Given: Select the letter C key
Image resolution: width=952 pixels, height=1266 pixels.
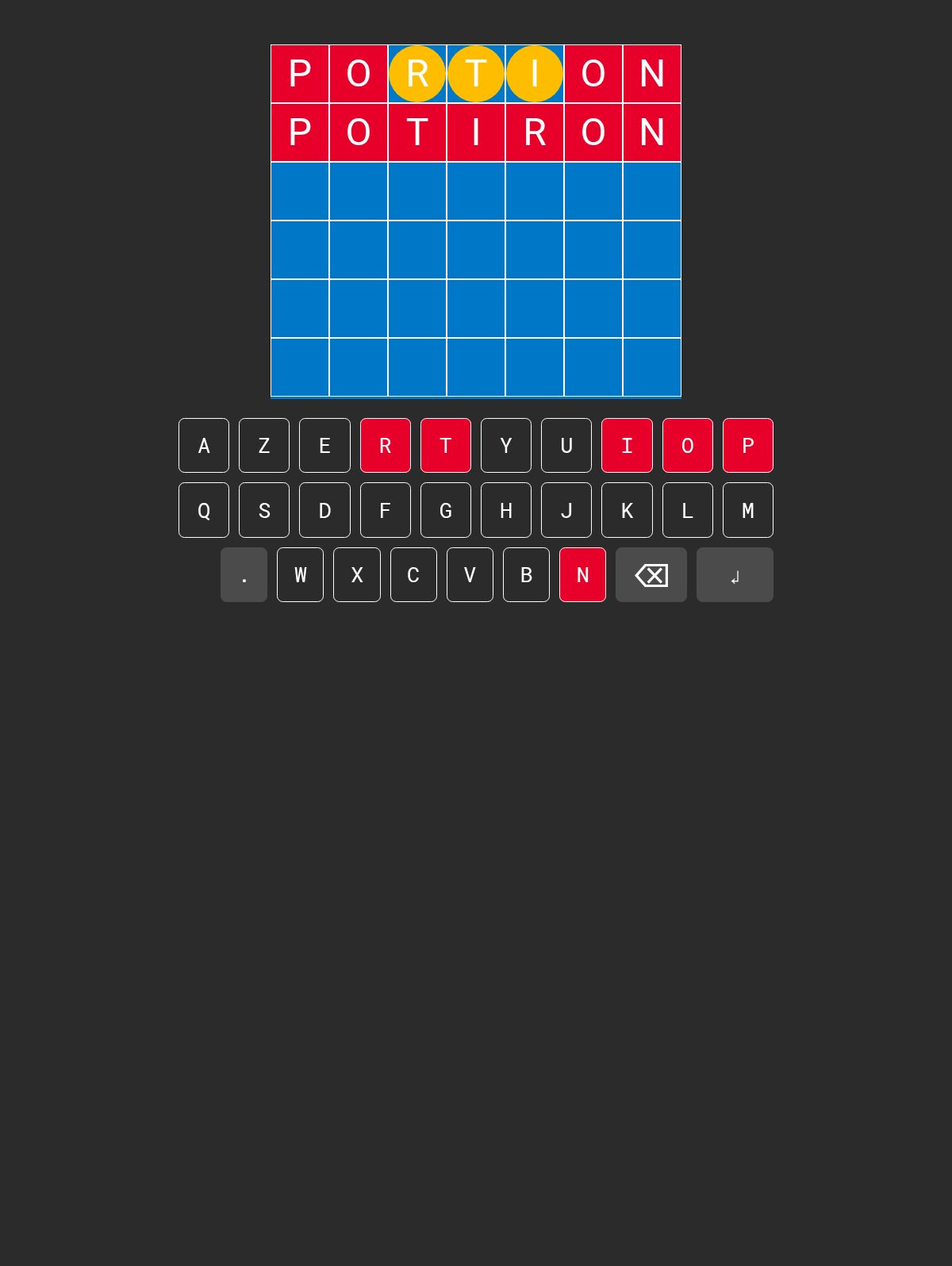Looking at the screenshot, I should 413,575.
